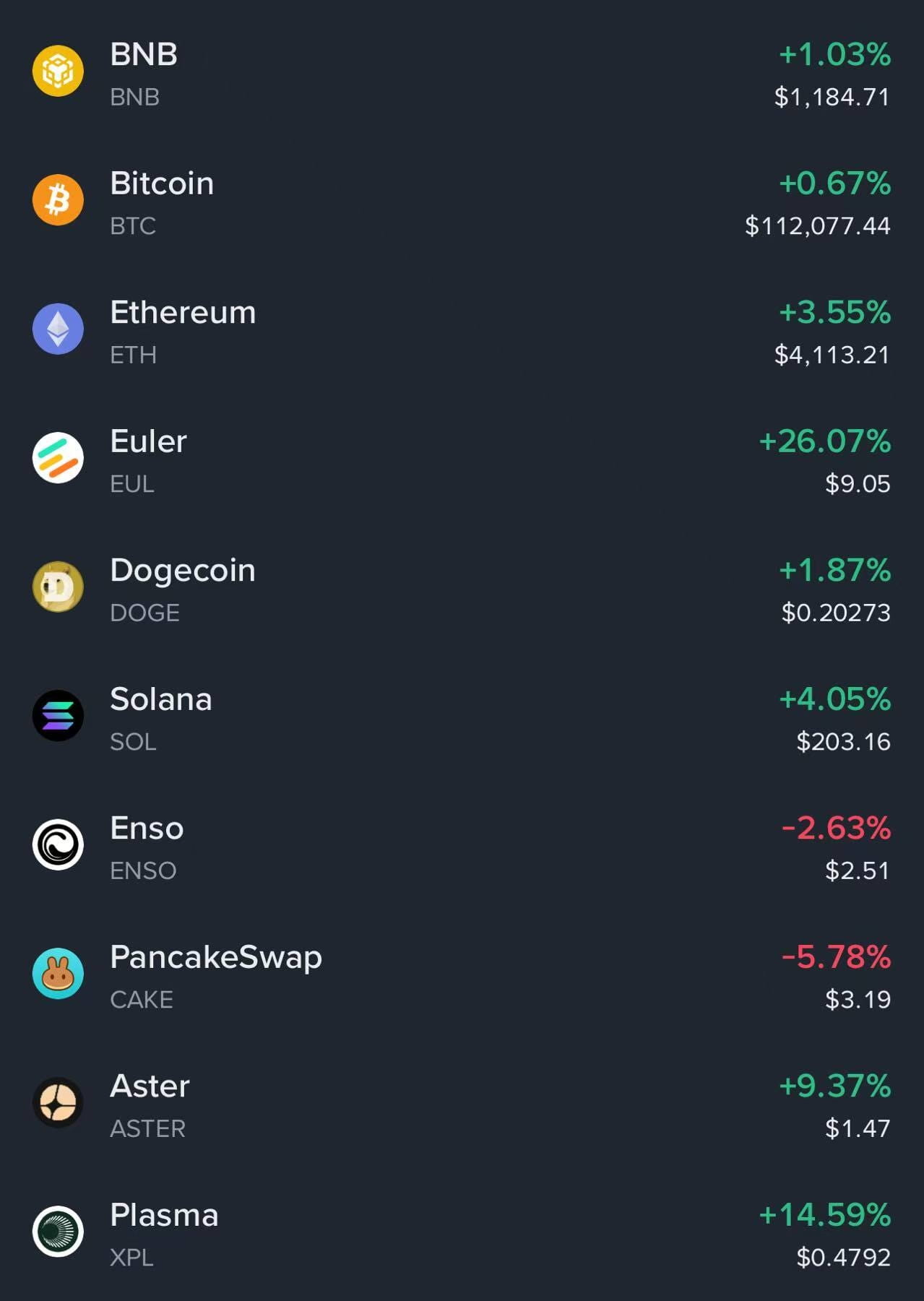Open the Plasma (XPL) coin
The image size is (924, 1301).
[x=462, y=1233]
